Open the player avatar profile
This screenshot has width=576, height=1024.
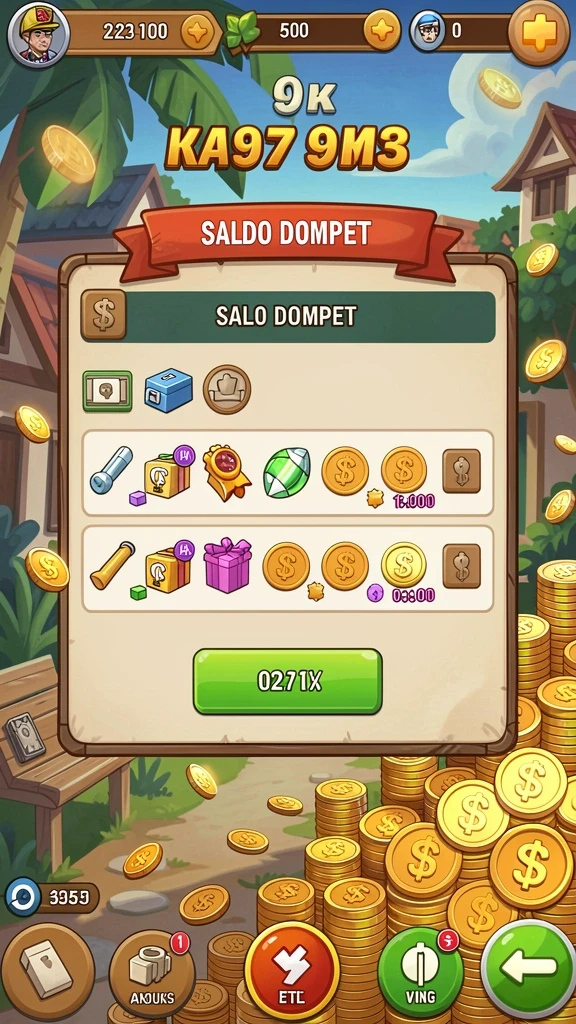(39, 33)
